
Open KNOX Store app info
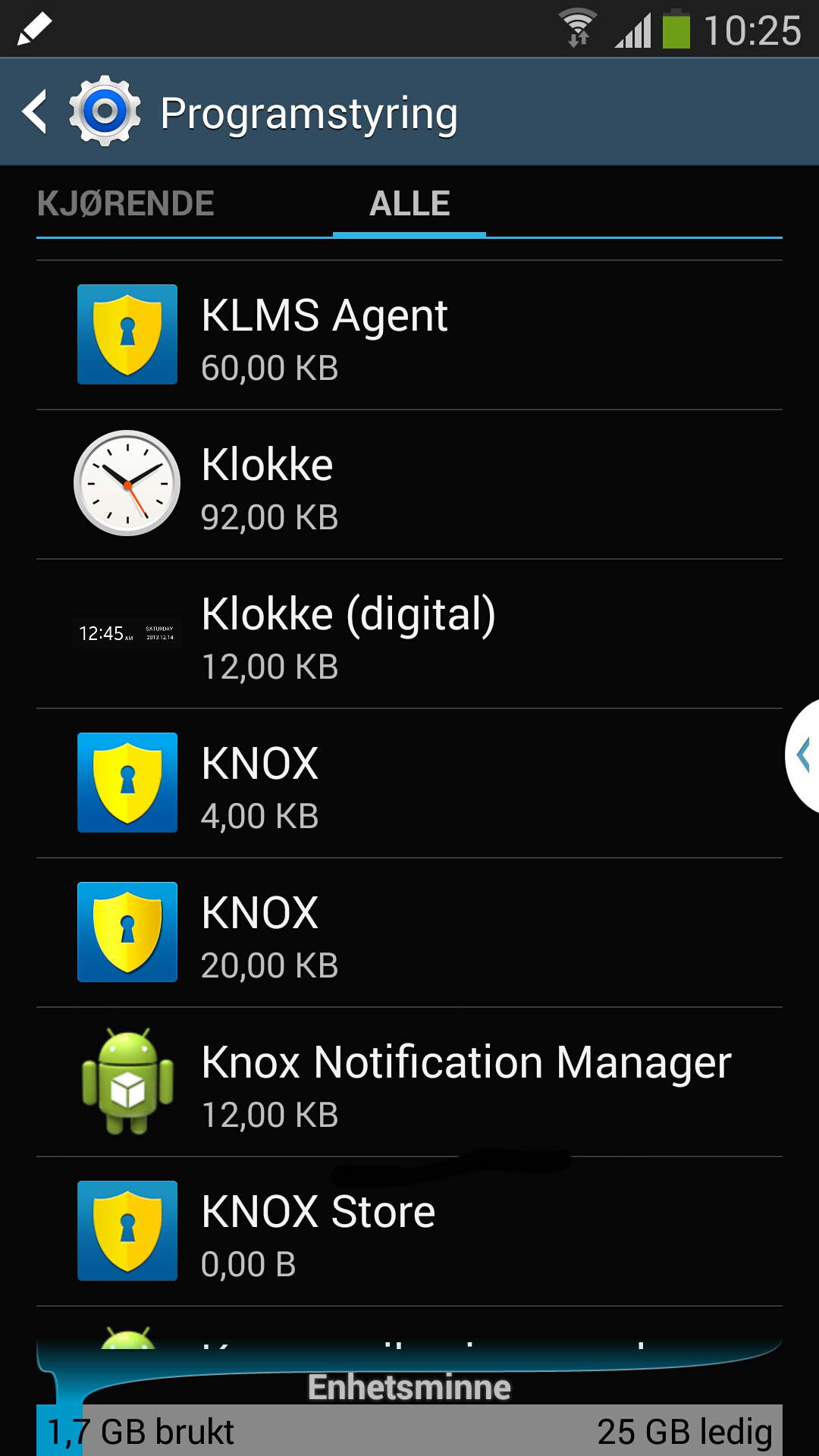tap(409, 1232)
